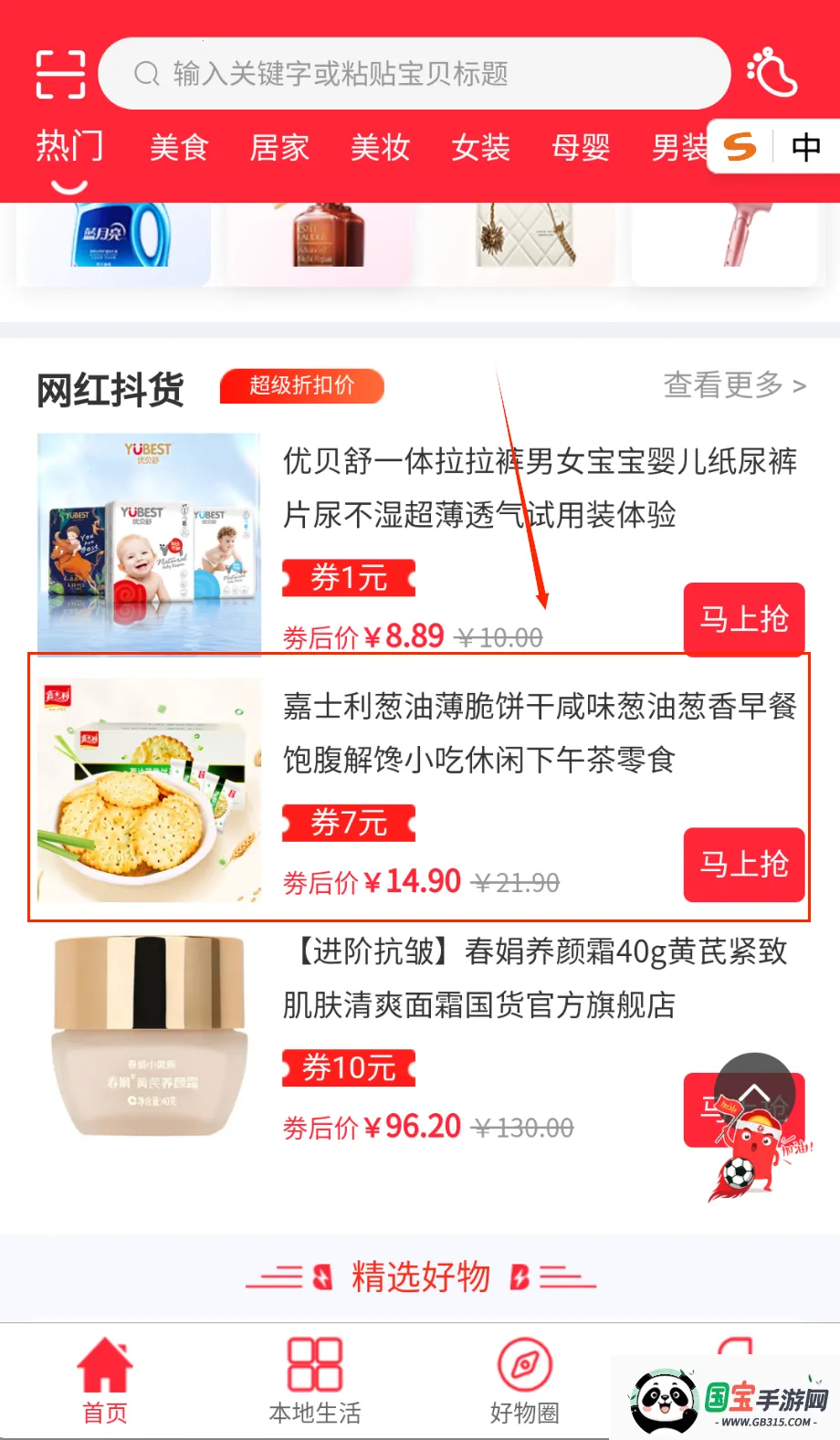
Task: Open the 优贝舒 diaper product image
Action: pos(149,542)
